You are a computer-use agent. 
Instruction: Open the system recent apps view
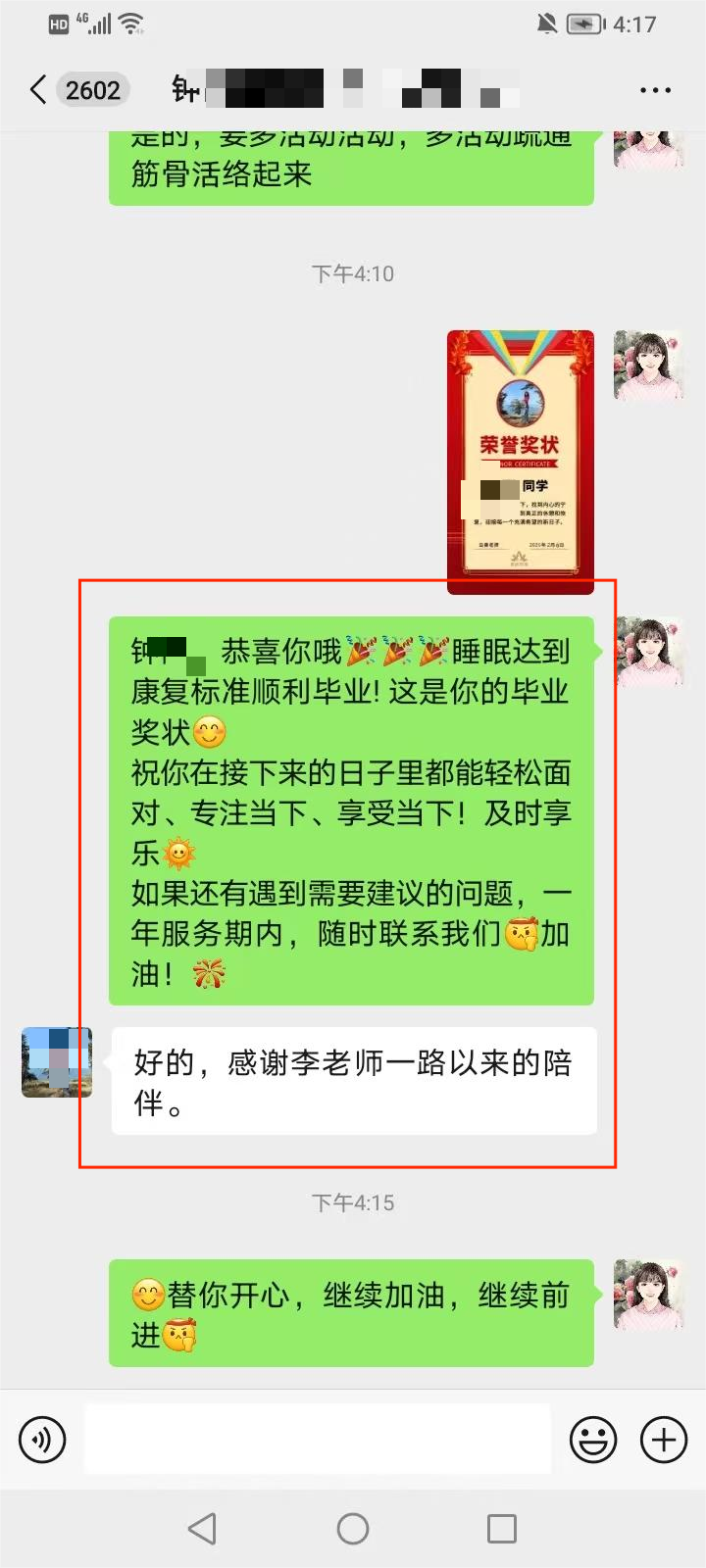pyautogui.click(x=502, y=1529)
